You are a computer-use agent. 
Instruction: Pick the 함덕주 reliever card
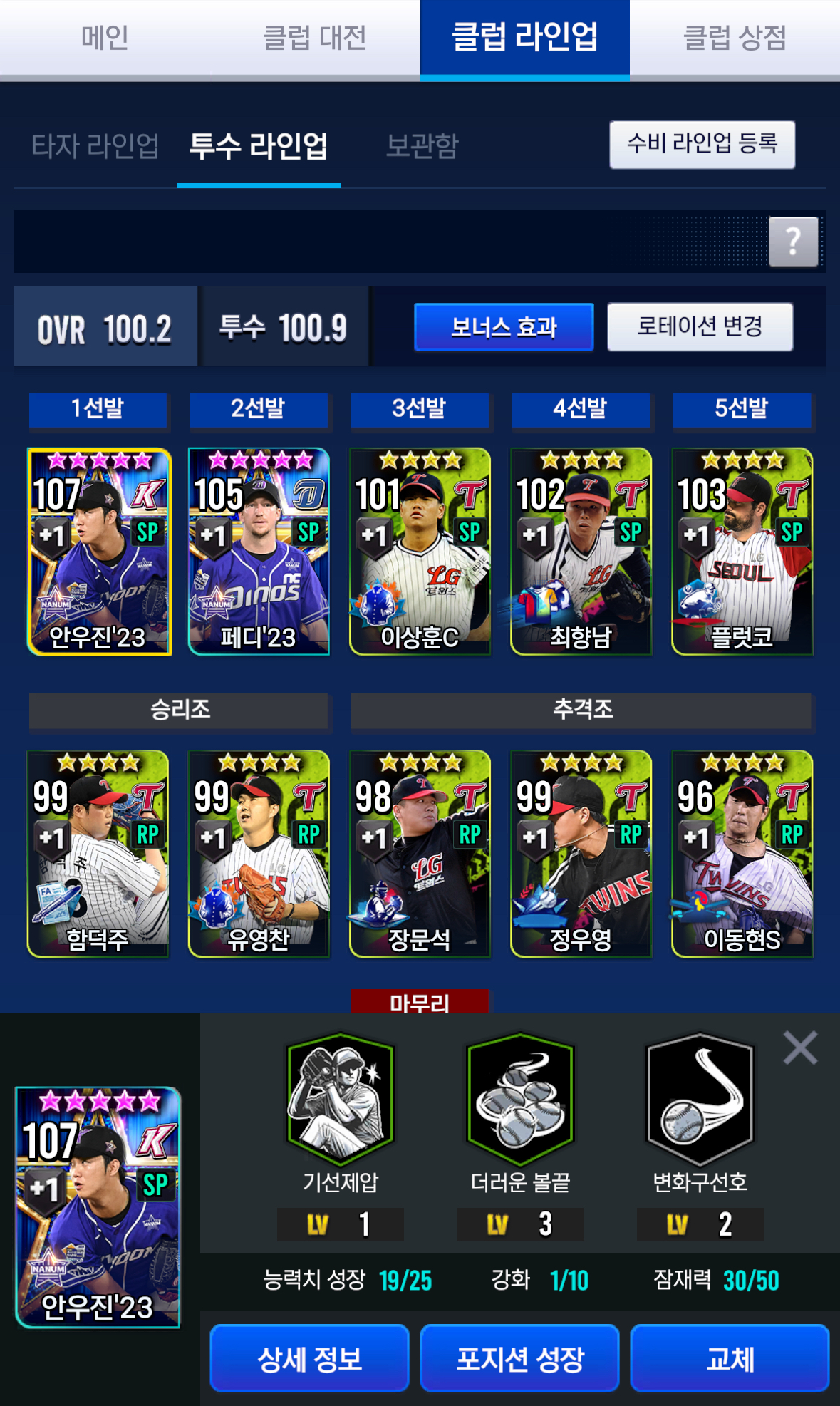[98, 853]
